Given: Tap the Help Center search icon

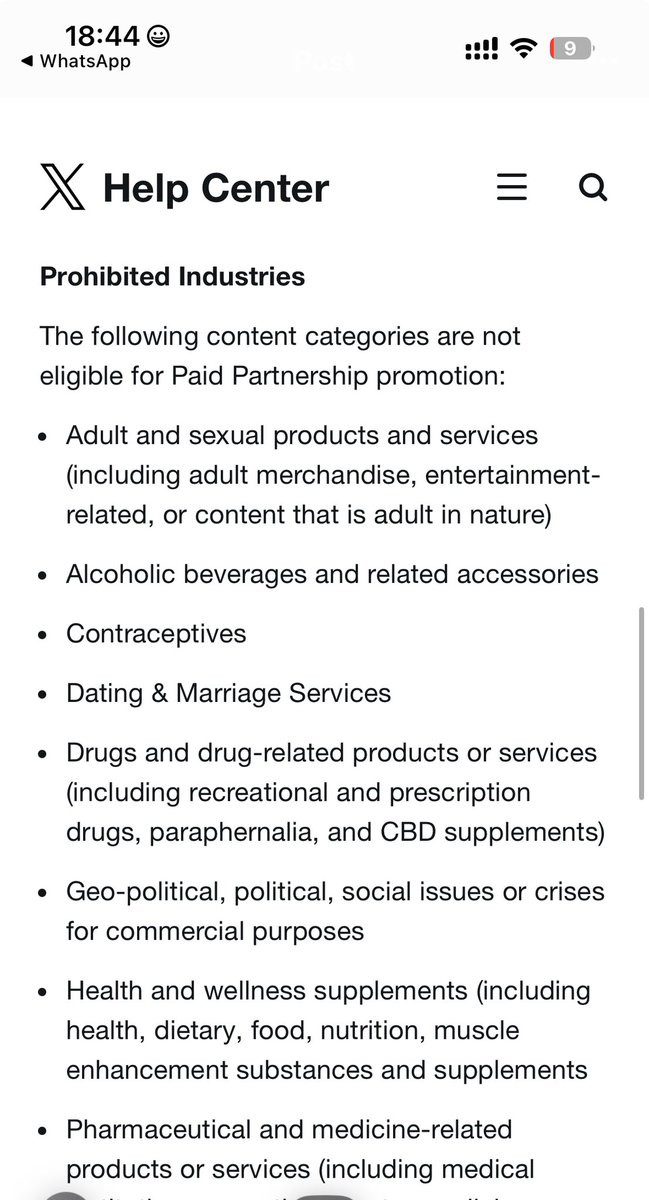Looking at the screenshot, I should pos(593,187).
